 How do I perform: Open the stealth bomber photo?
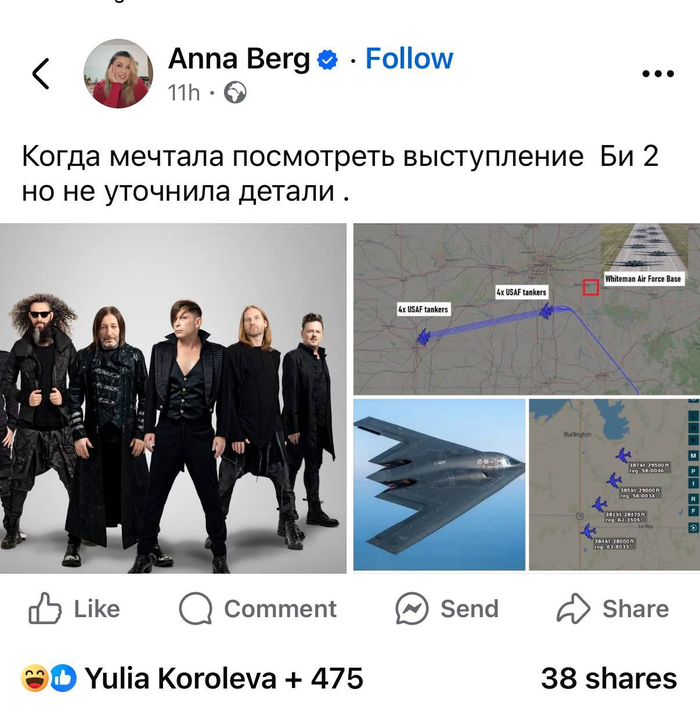tap(438, 485)
